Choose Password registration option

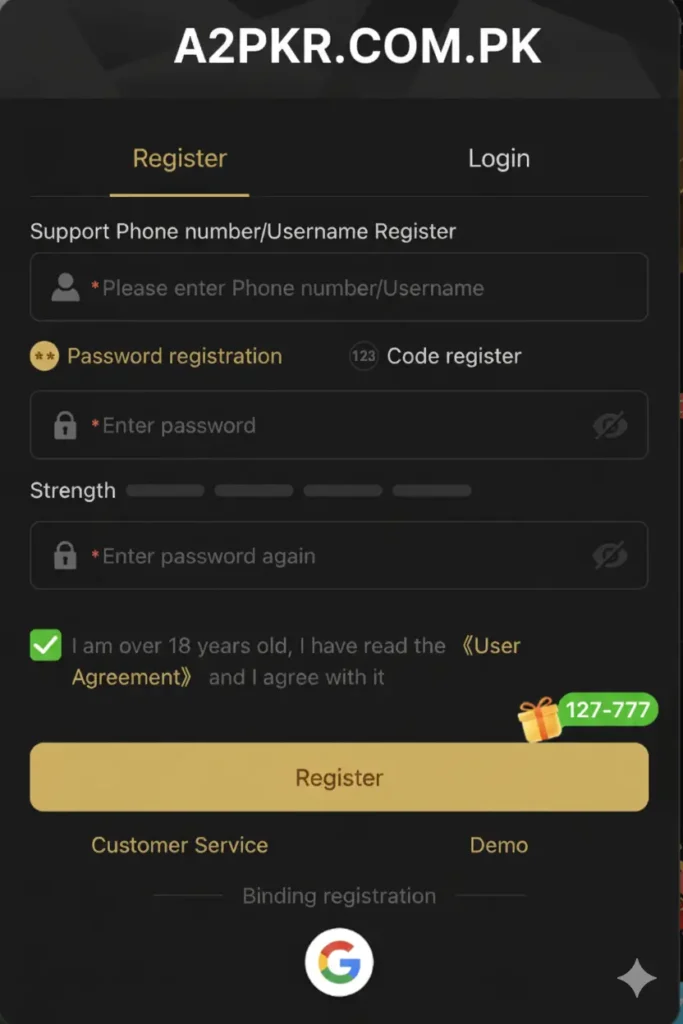(x=157, y=356)
